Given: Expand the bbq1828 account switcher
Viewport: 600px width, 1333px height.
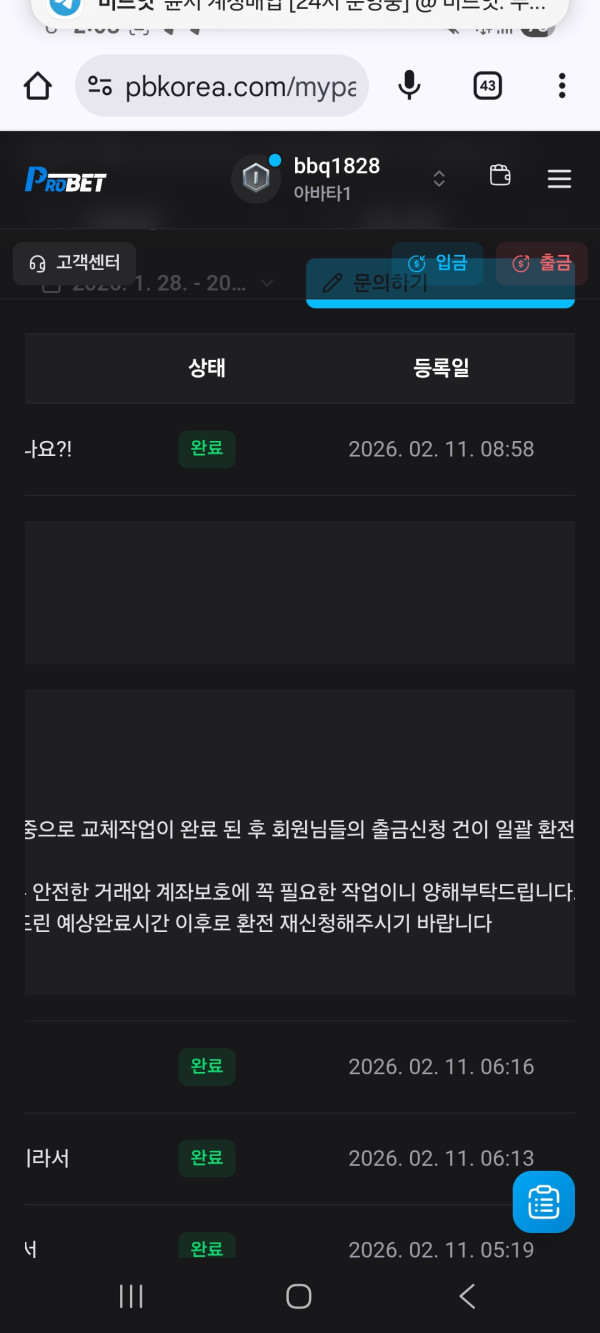Looking at the screenshot, I should pos(438,179).
